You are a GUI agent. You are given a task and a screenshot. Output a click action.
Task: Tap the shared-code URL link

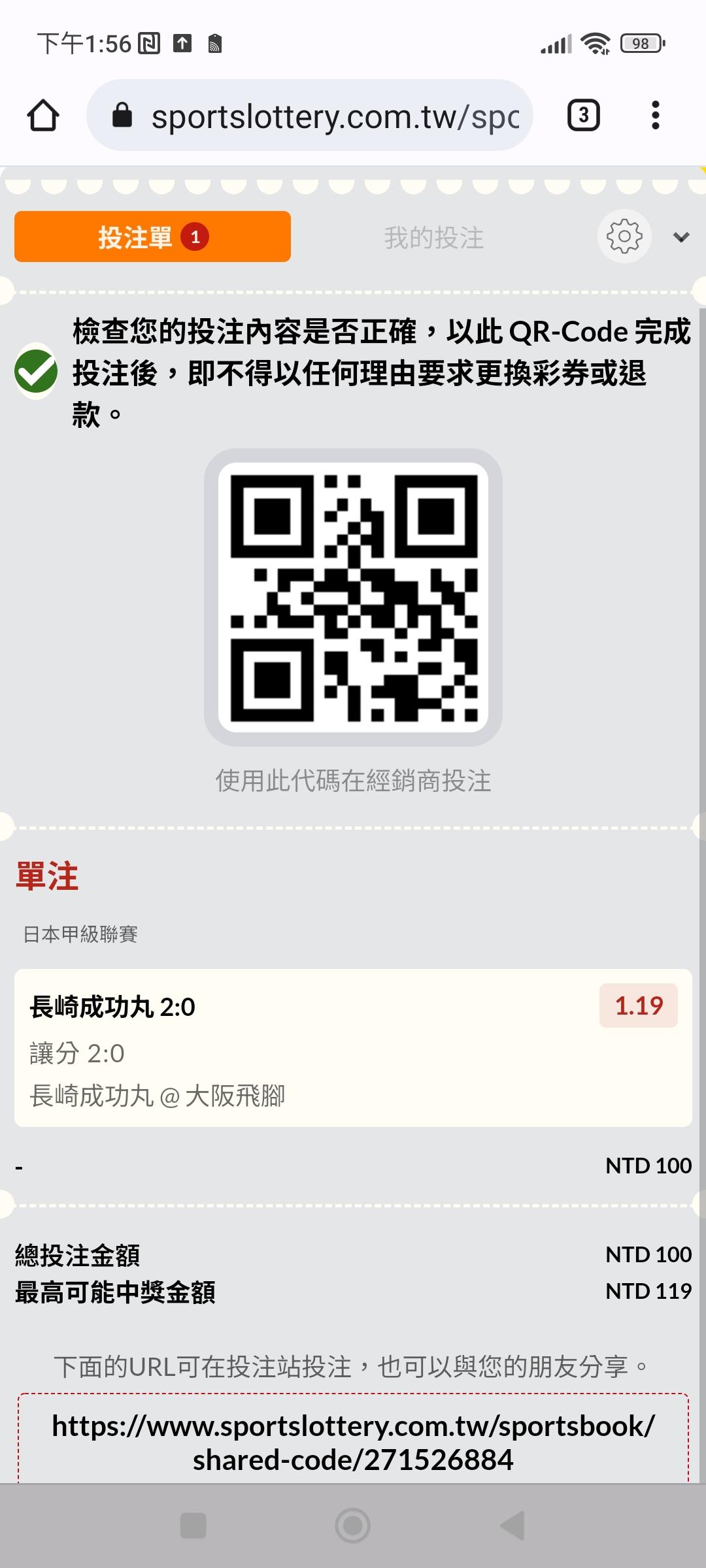click(353, 1443)
